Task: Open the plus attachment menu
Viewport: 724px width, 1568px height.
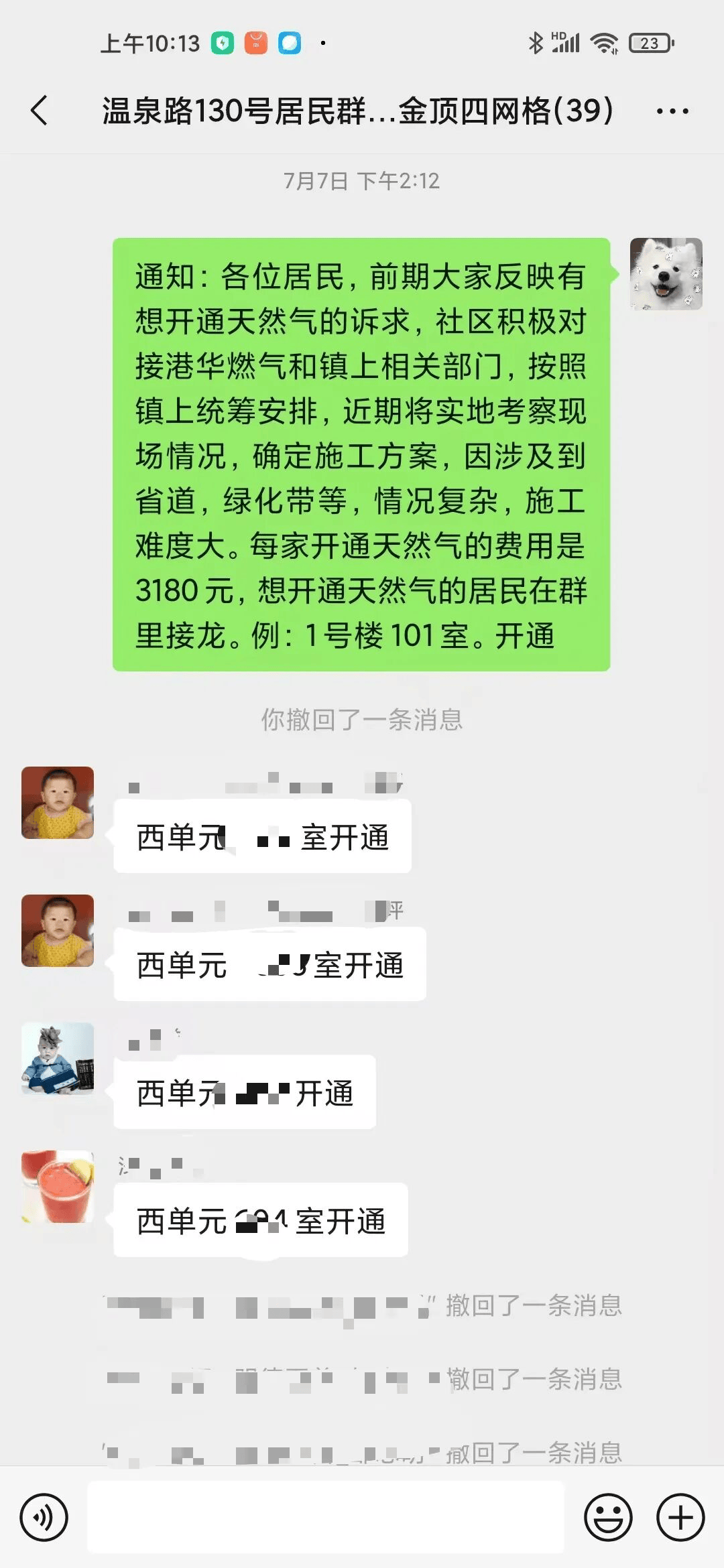Action: [x=680, y=1517]
